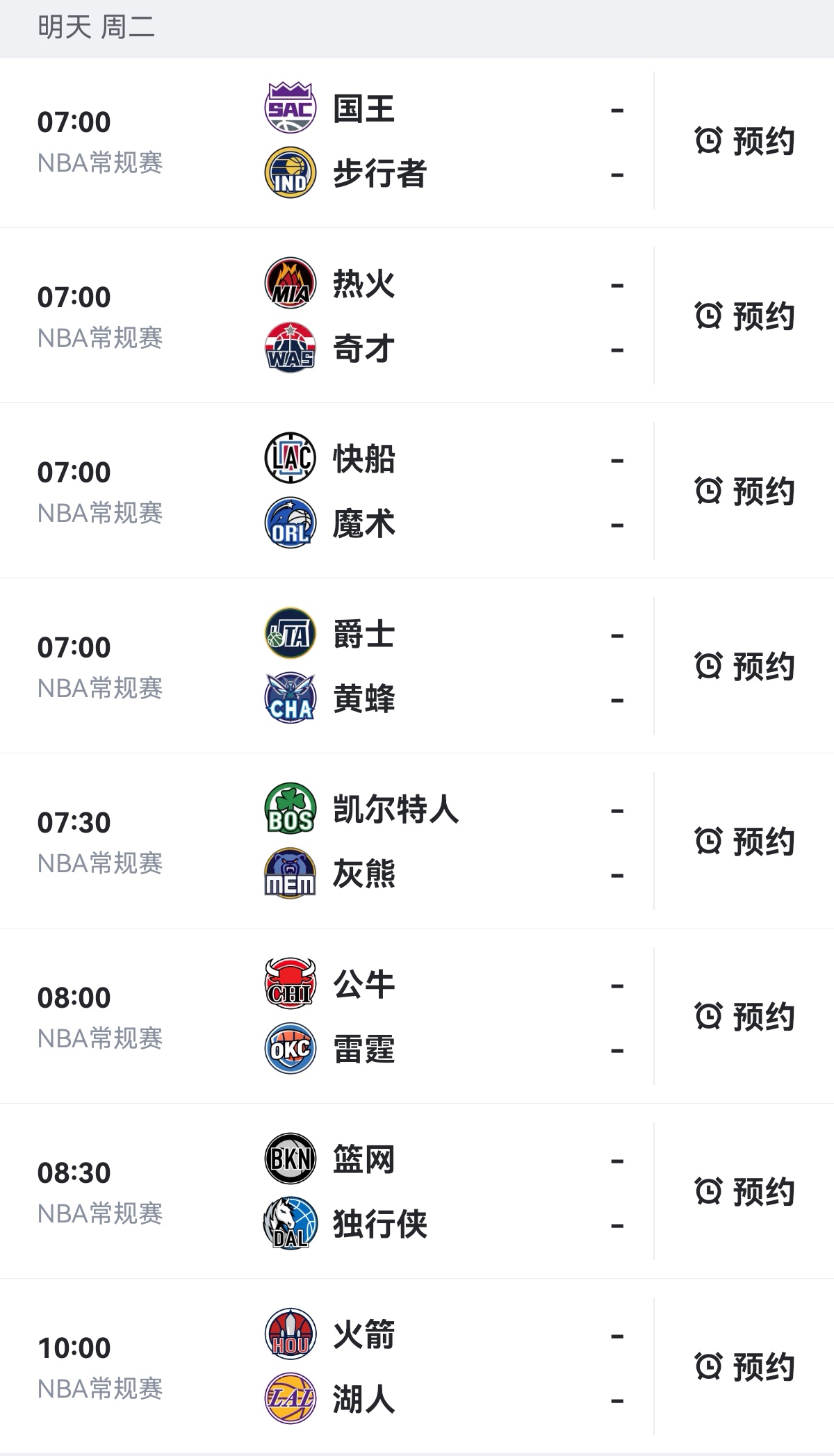Image resolution: width=834 pixels, height=1456 pixels.
Task: Reserve the 快船 vs 魔术 match
Action: click(744, 491)
